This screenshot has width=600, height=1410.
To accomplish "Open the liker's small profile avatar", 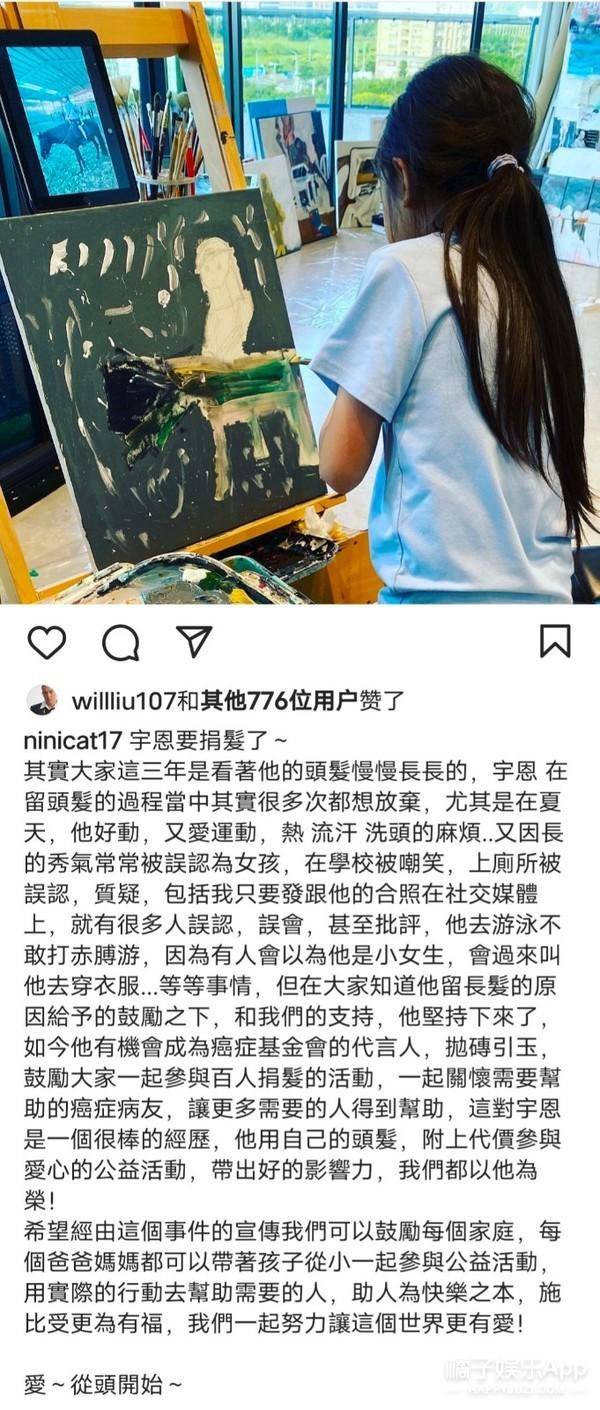I will point(42,701).
